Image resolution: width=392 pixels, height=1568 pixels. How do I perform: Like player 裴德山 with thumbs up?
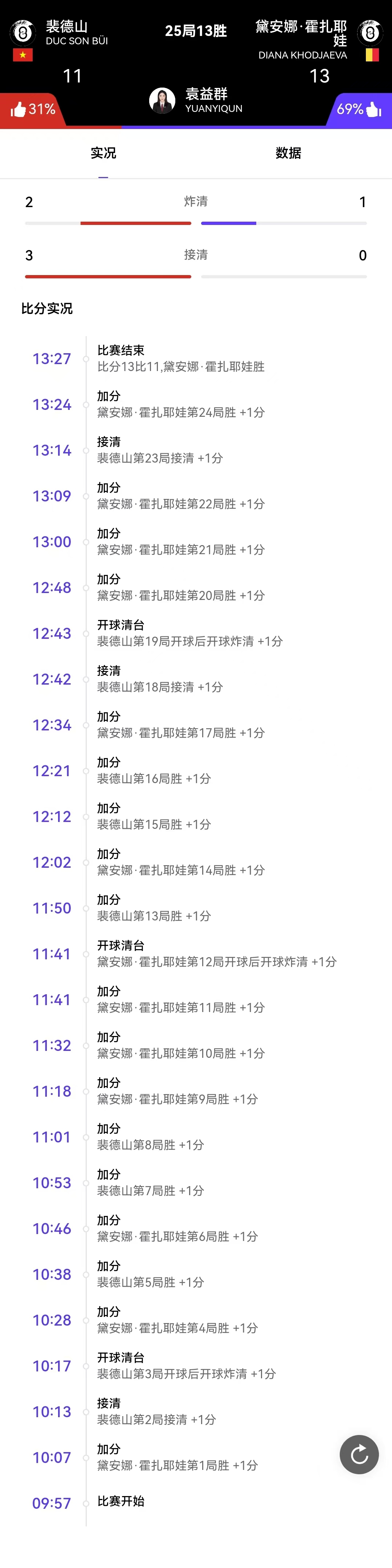pos(18,110)
